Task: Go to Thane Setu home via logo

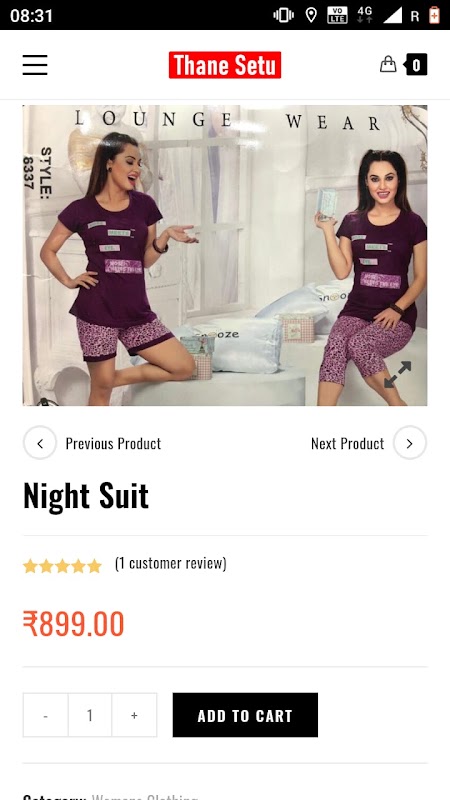Action: tap(225, 65)
